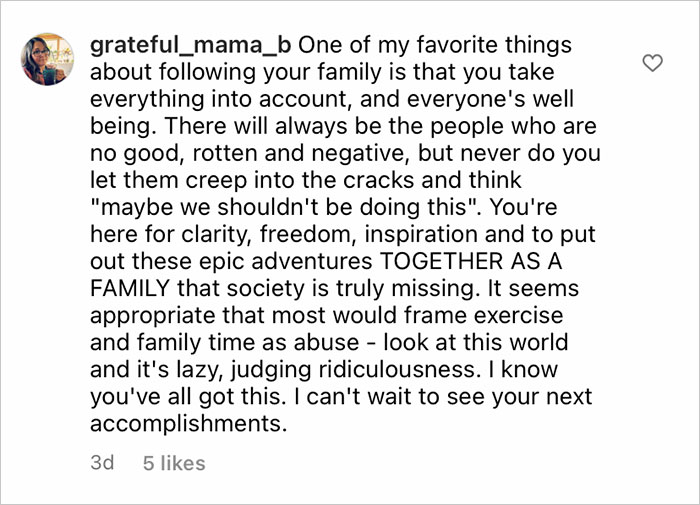This screenshot has height=505, width=700.
Task: Open the grateful_mama_b username link
Action: [x=190, y=46]
